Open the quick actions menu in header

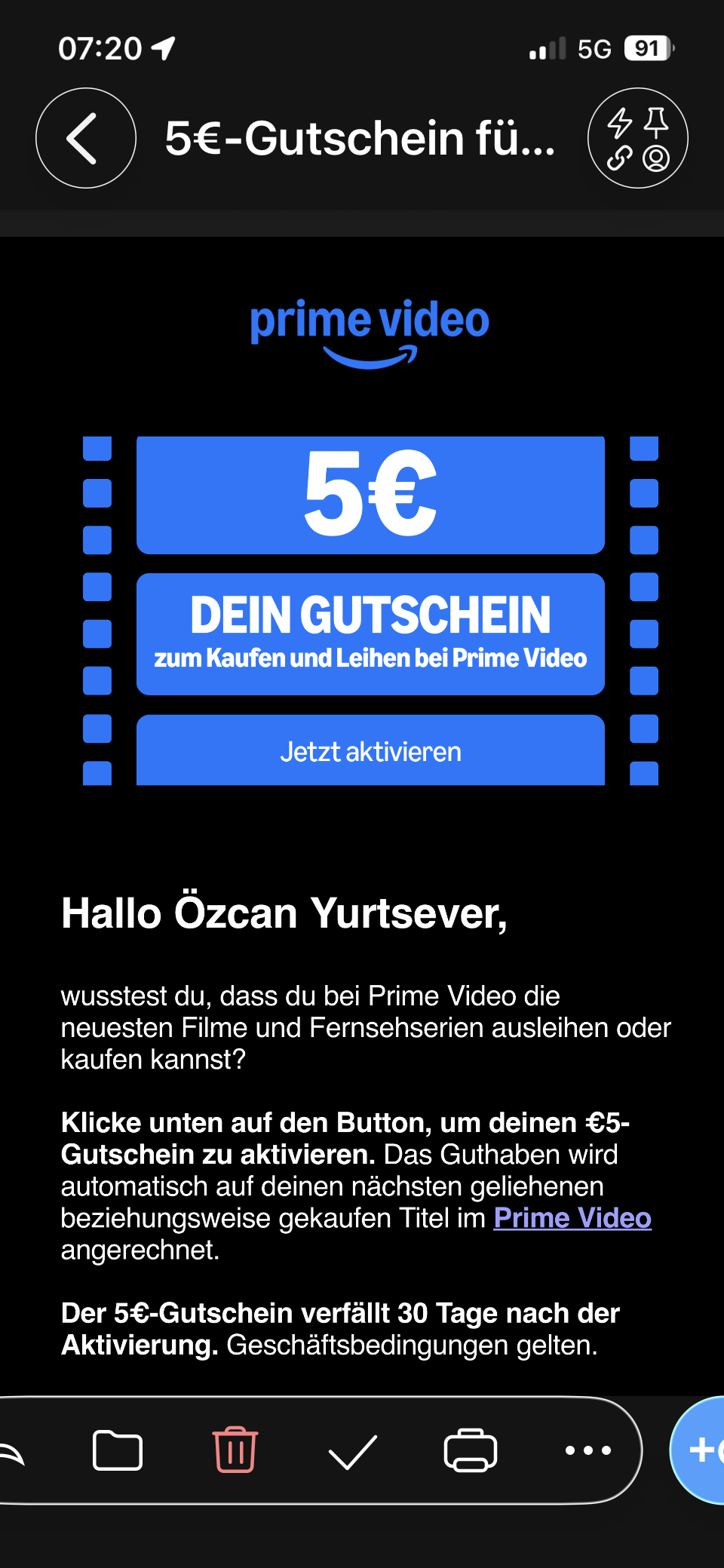click(637, 138)
